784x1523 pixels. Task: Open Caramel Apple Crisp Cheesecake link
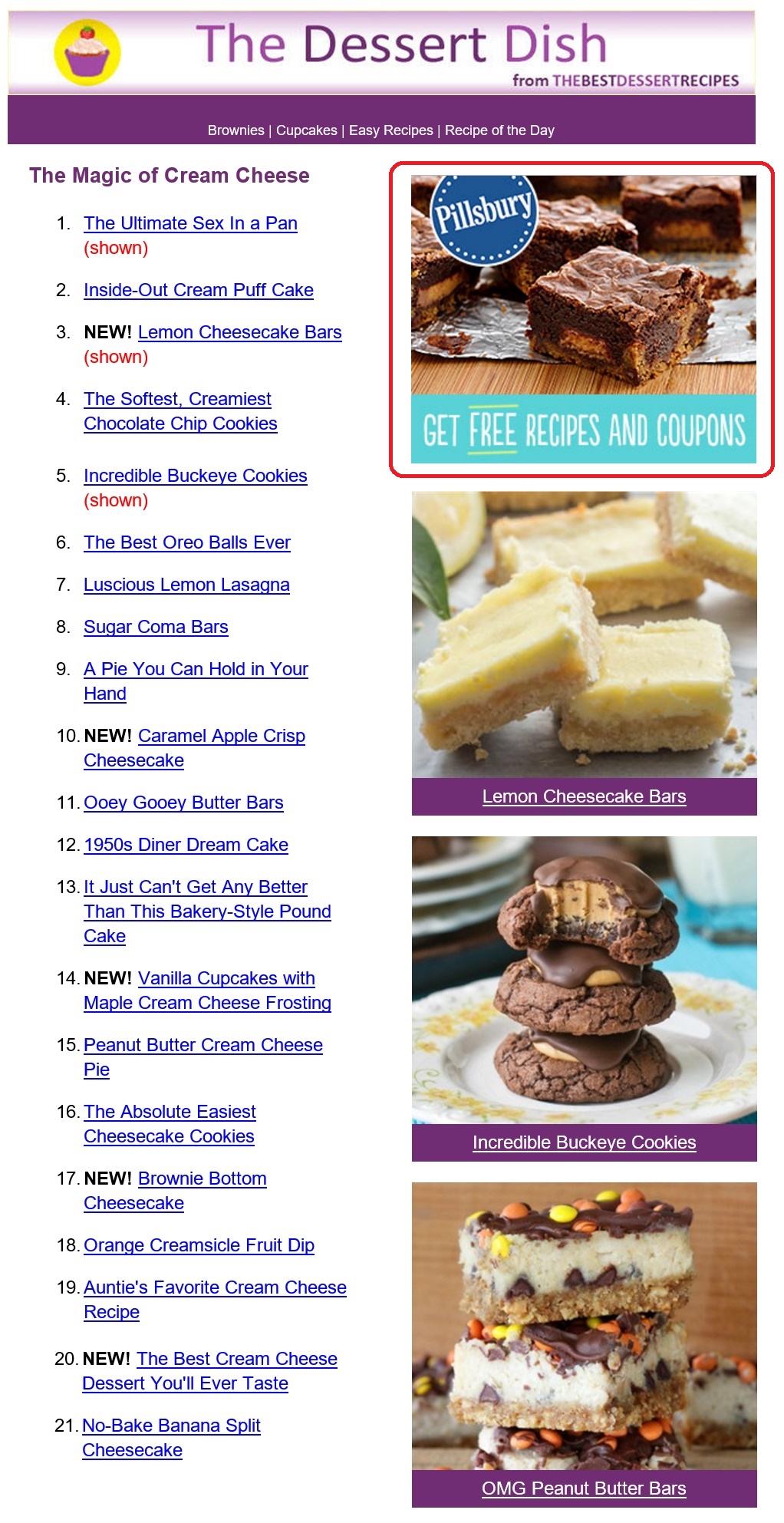click(x=195, y=748)
